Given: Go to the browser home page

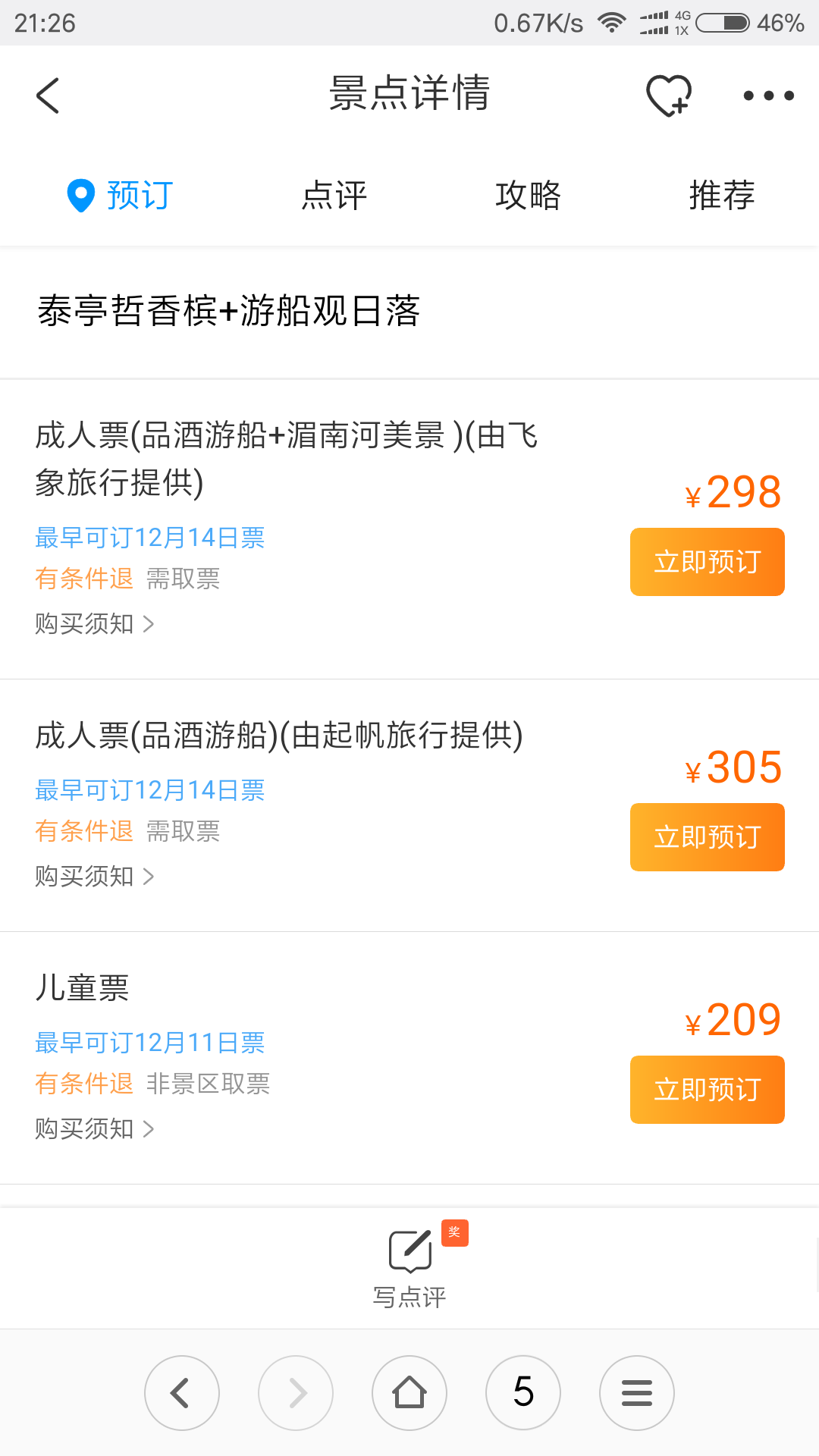Looking at the screenshot, I should click(x=409, y=1393).
